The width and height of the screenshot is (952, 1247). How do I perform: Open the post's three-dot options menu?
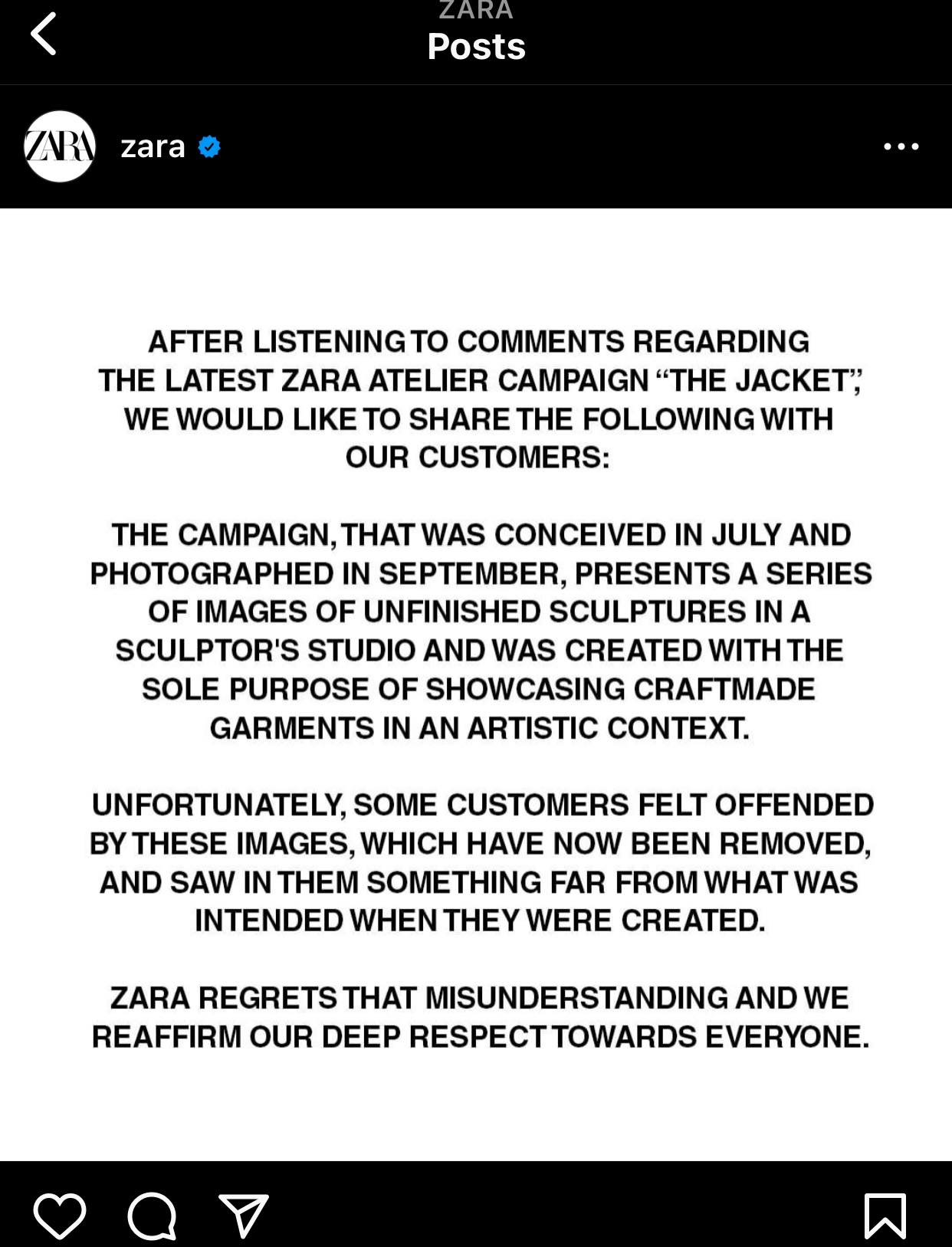click(901, 146)
